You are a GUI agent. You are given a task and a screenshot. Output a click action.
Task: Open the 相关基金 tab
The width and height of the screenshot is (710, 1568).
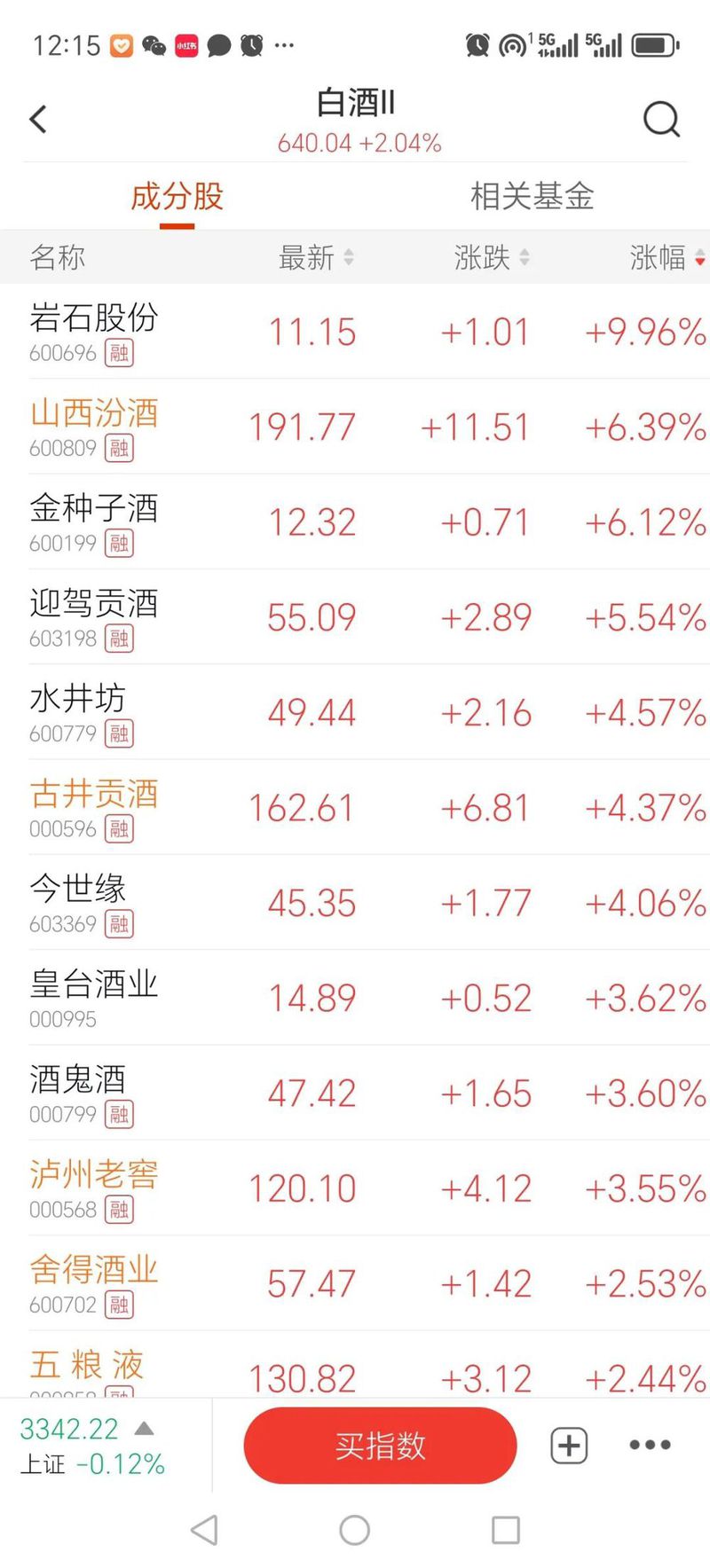(533, 197)
